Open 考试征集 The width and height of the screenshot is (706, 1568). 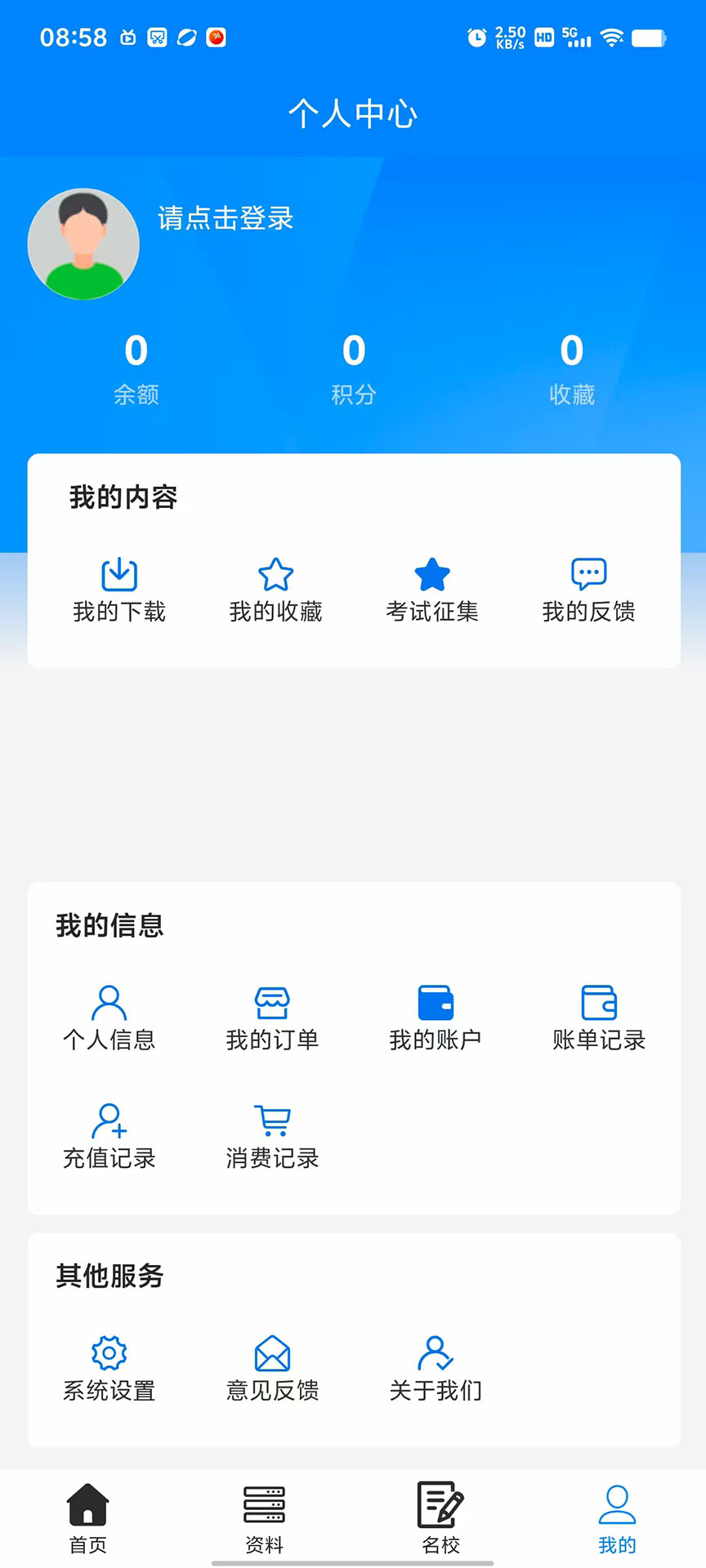[432, 590]
